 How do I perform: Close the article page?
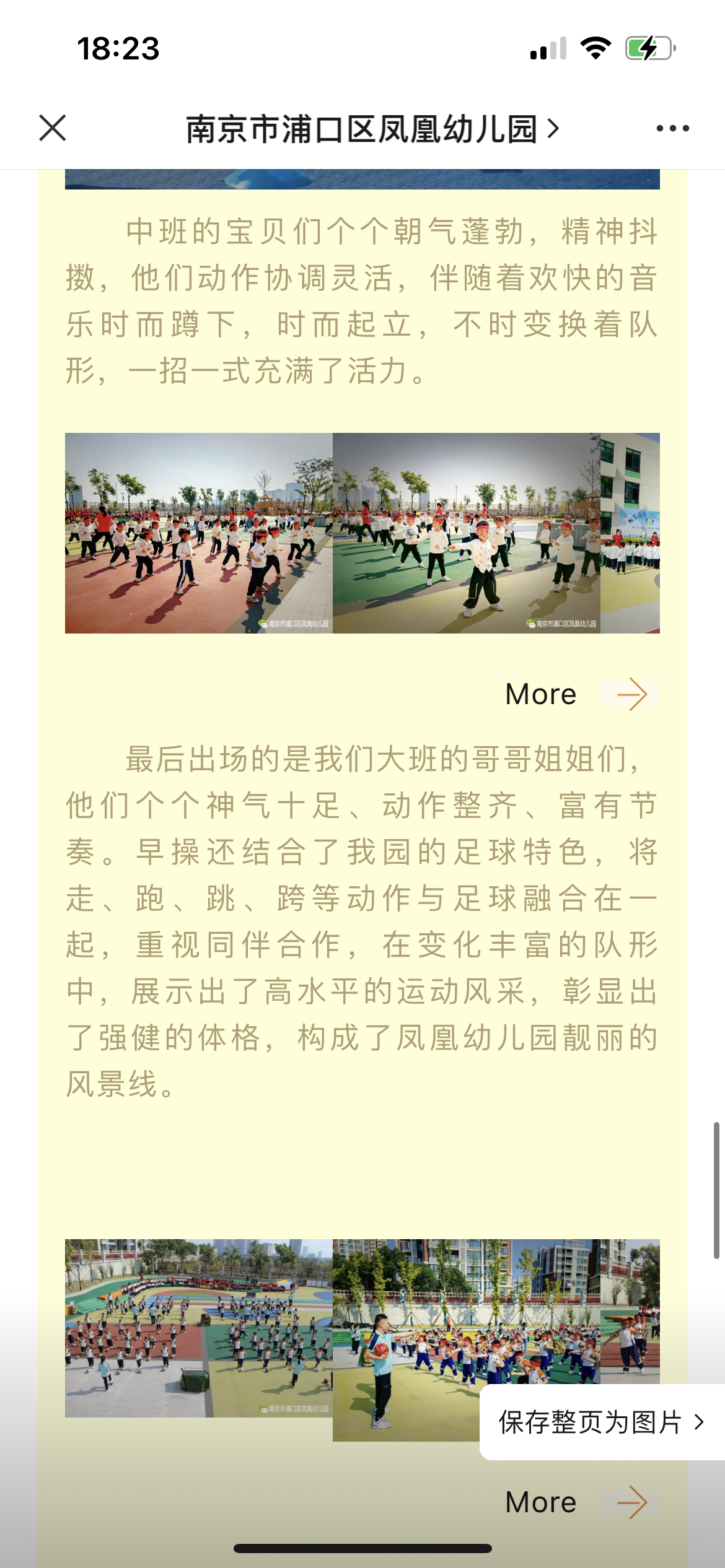[x=53, y=128]
